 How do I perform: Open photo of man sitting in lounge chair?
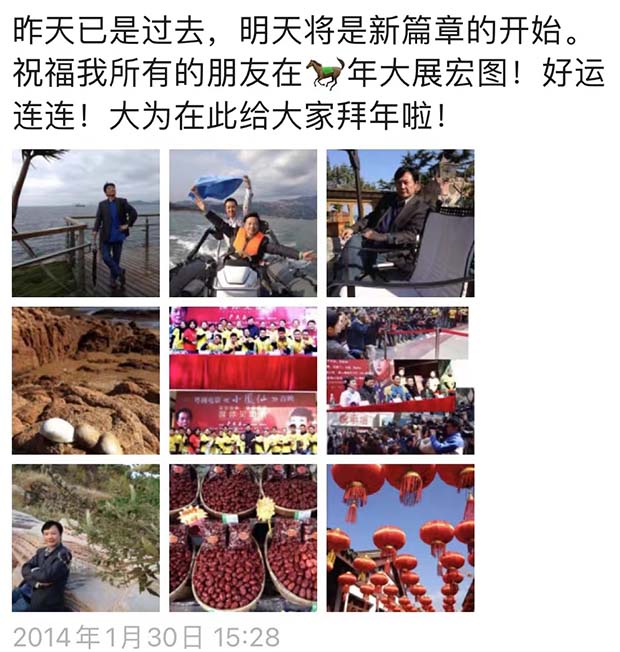pos(400,223)
